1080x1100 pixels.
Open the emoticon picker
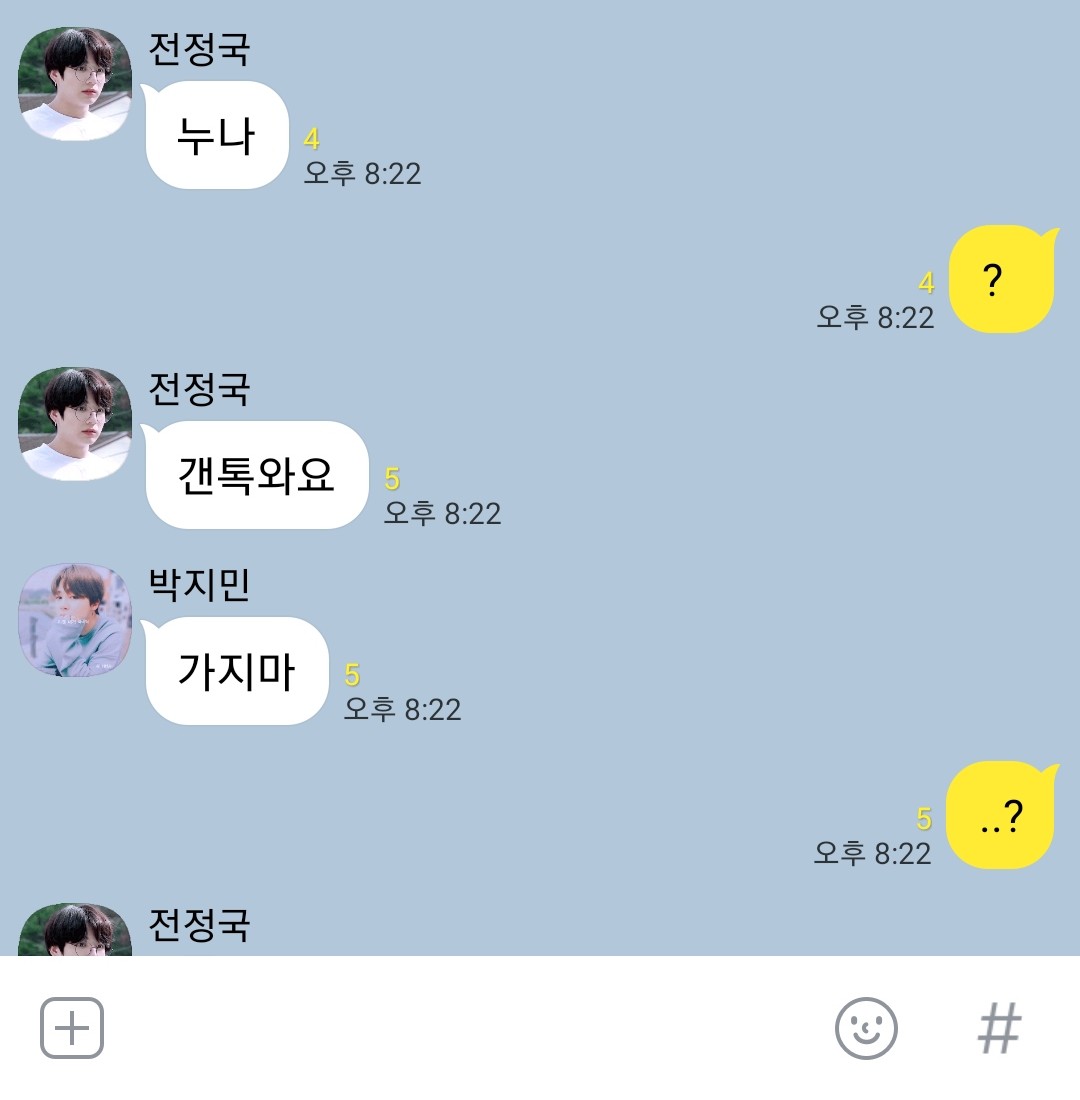(866, 1027)
